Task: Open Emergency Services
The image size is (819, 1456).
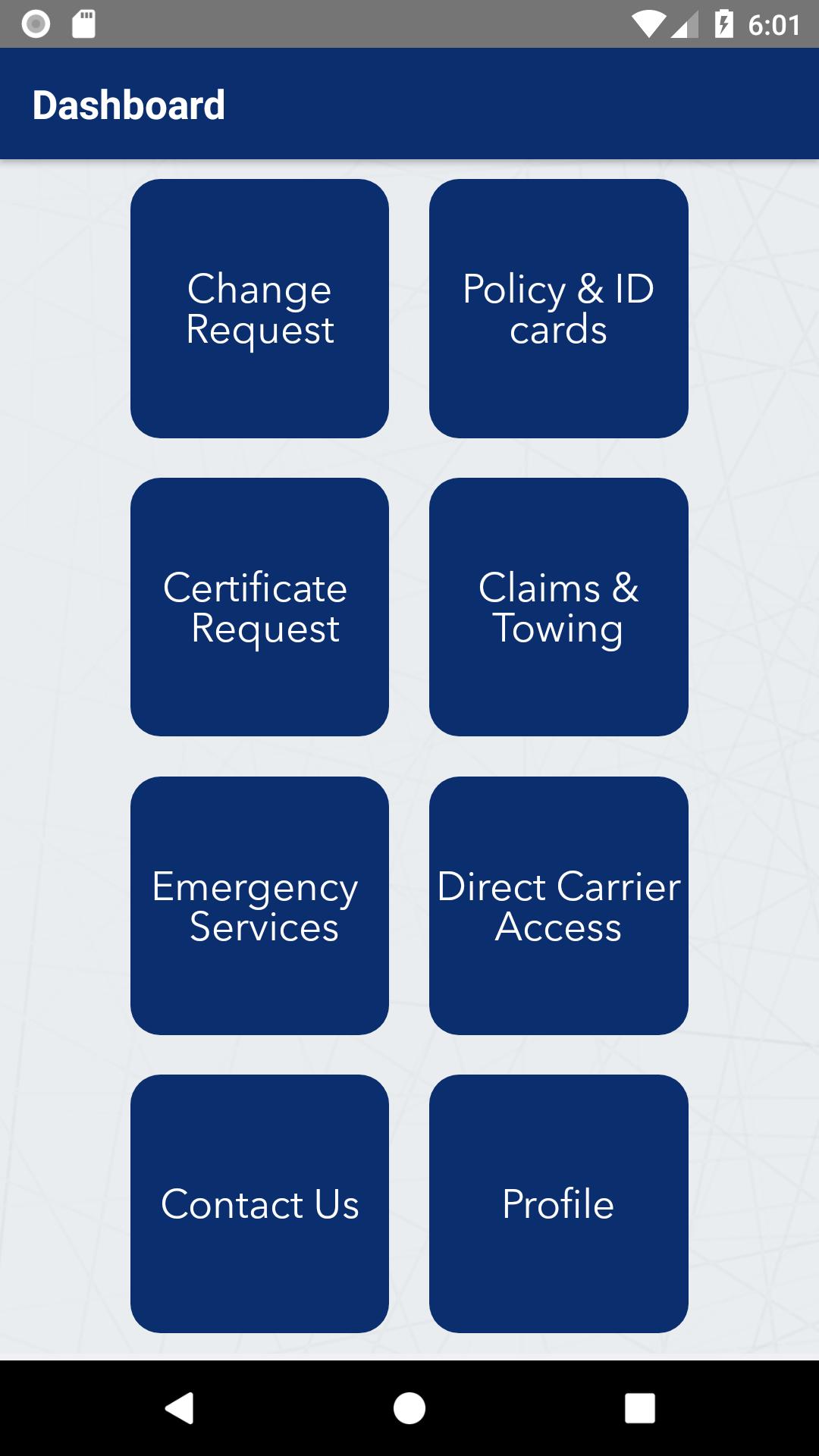Action: [x=259, y=905]
